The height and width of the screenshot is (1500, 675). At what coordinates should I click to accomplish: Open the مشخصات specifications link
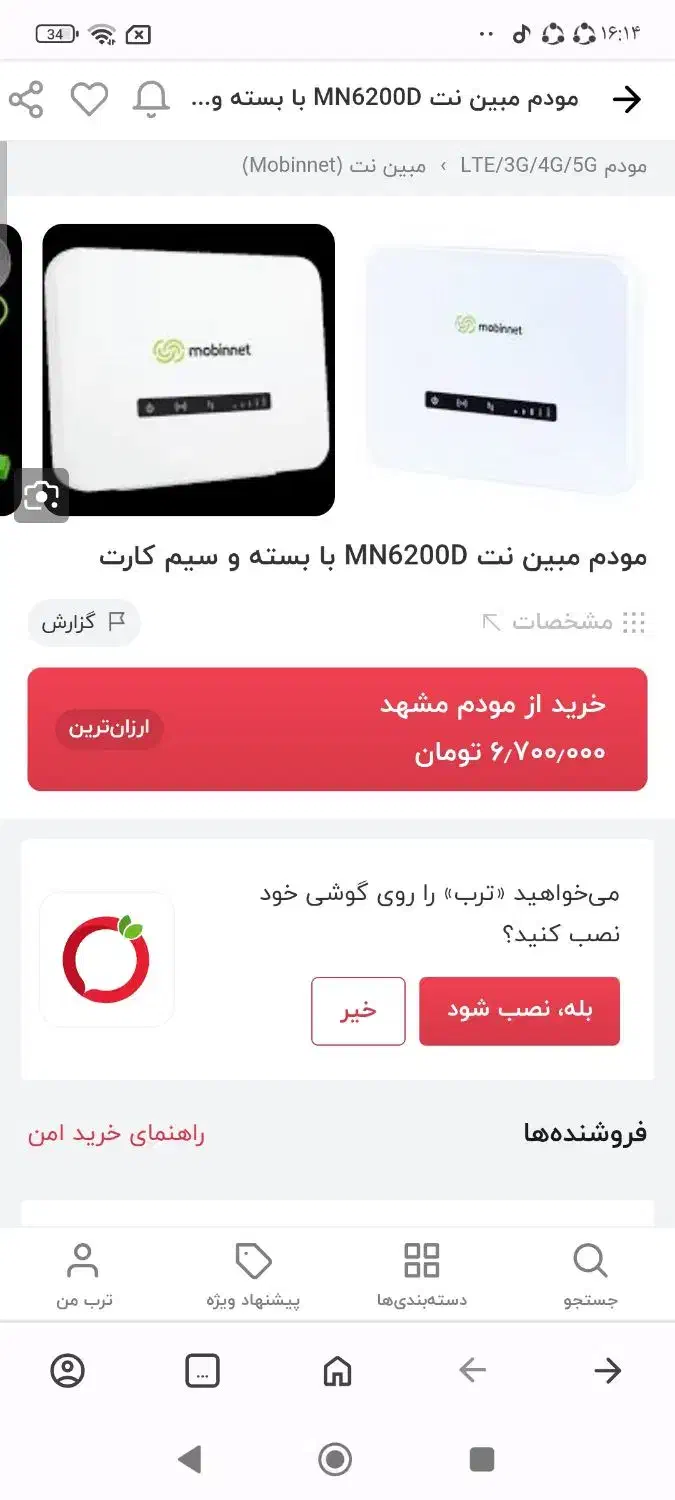coord(563,622)
